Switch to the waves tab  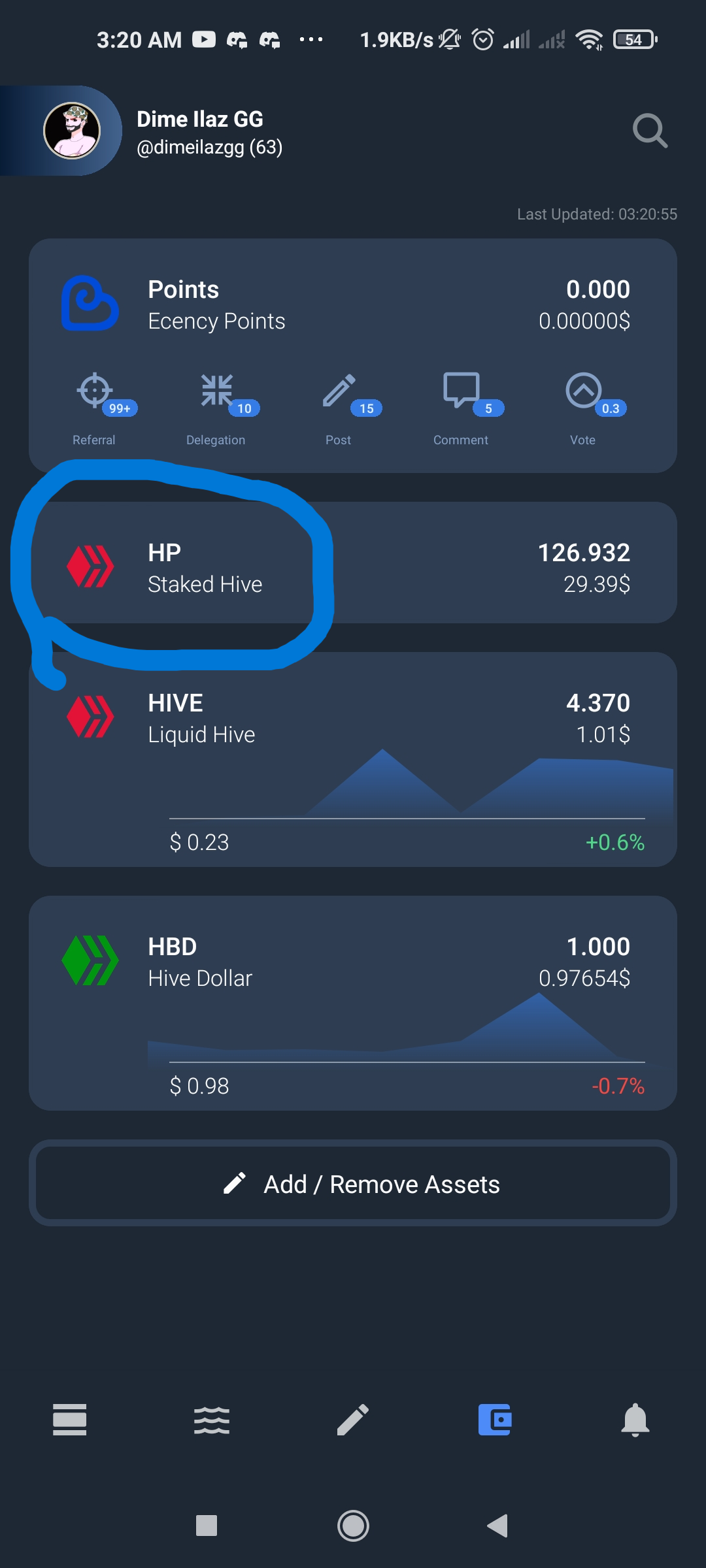[x=211, y=1420]
